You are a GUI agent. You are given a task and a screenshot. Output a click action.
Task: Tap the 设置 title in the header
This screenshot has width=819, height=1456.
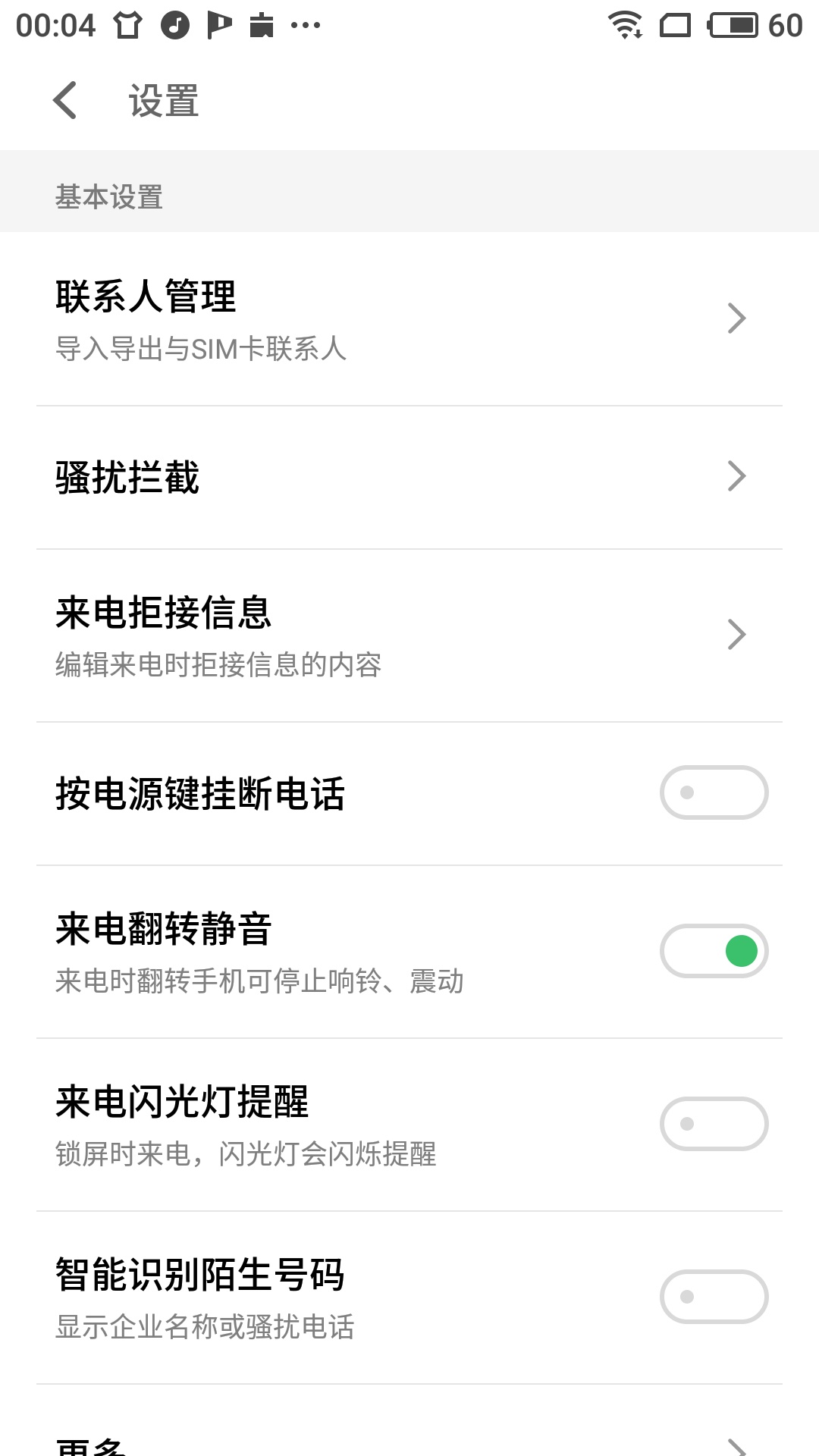(162, 100)
